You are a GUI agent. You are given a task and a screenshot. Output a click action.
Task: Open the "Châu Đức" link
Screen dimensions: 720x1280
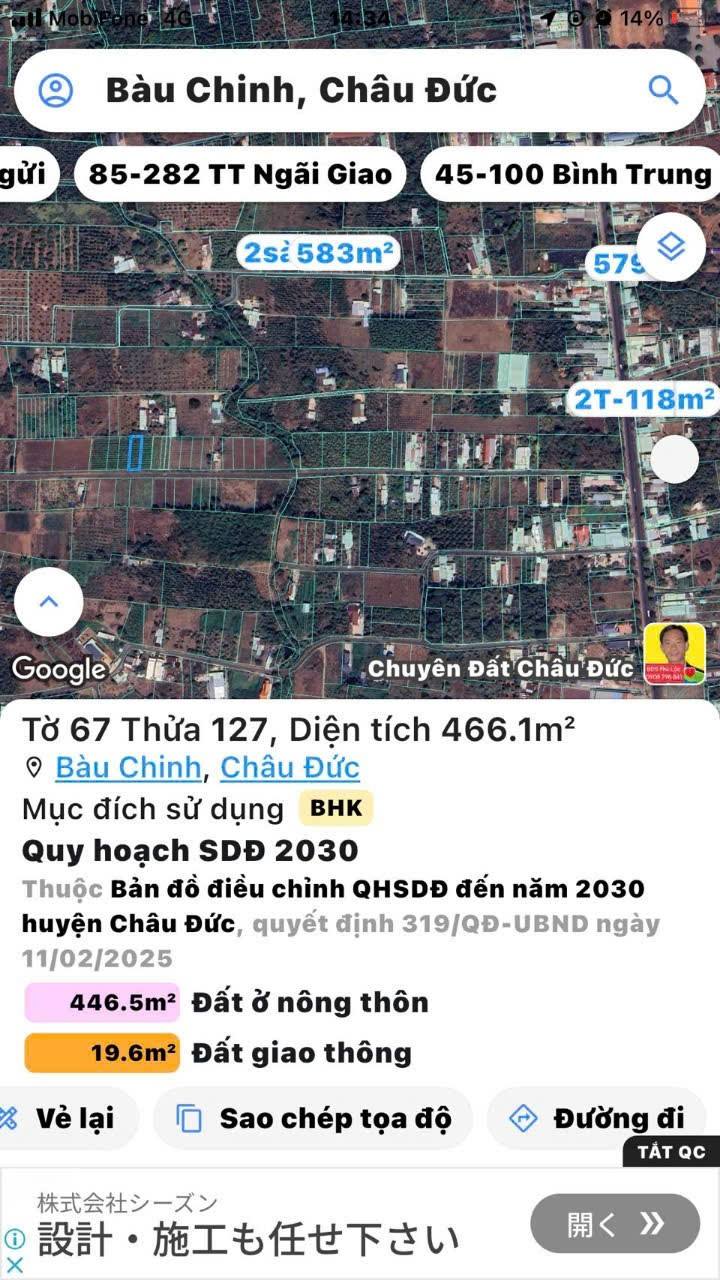[290, 767]
